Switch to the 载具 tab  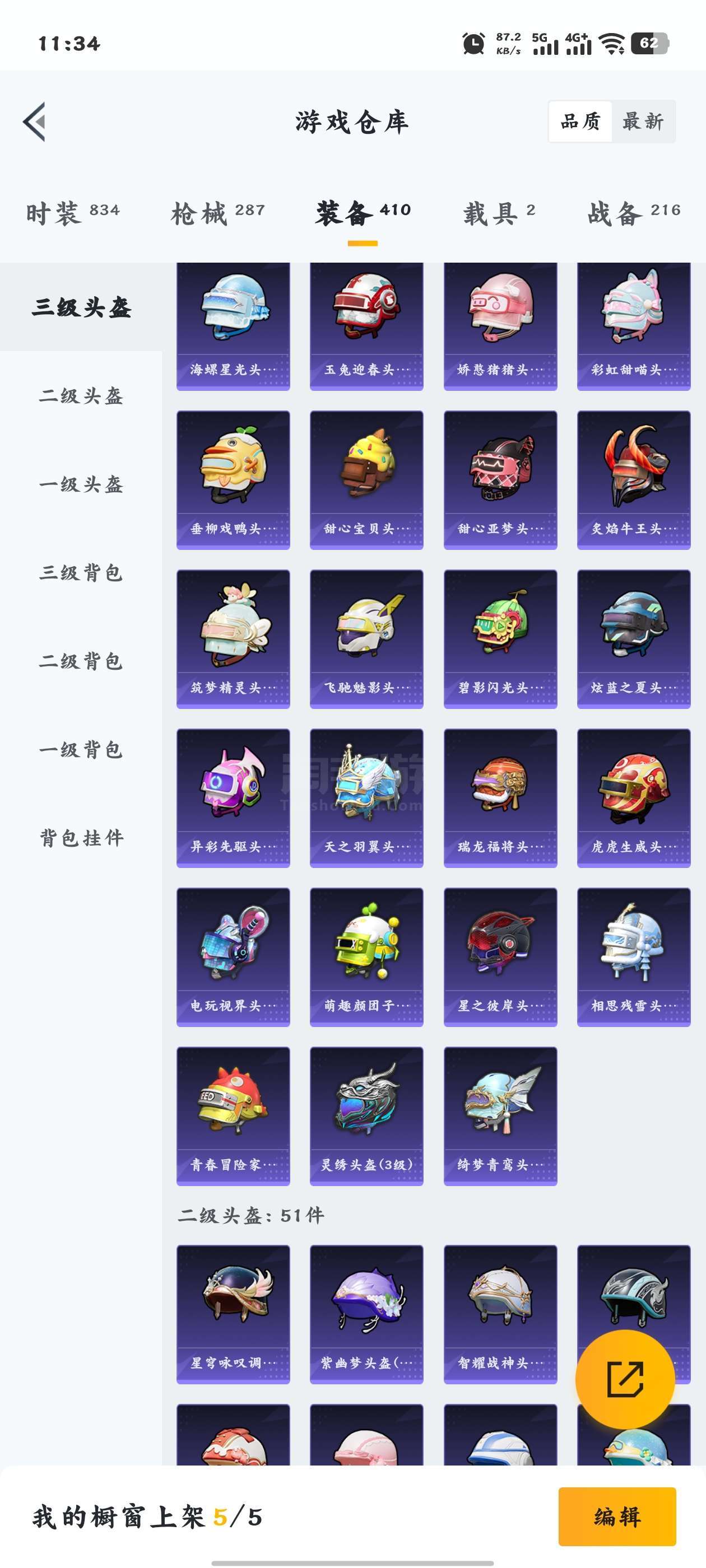point(499,213)
